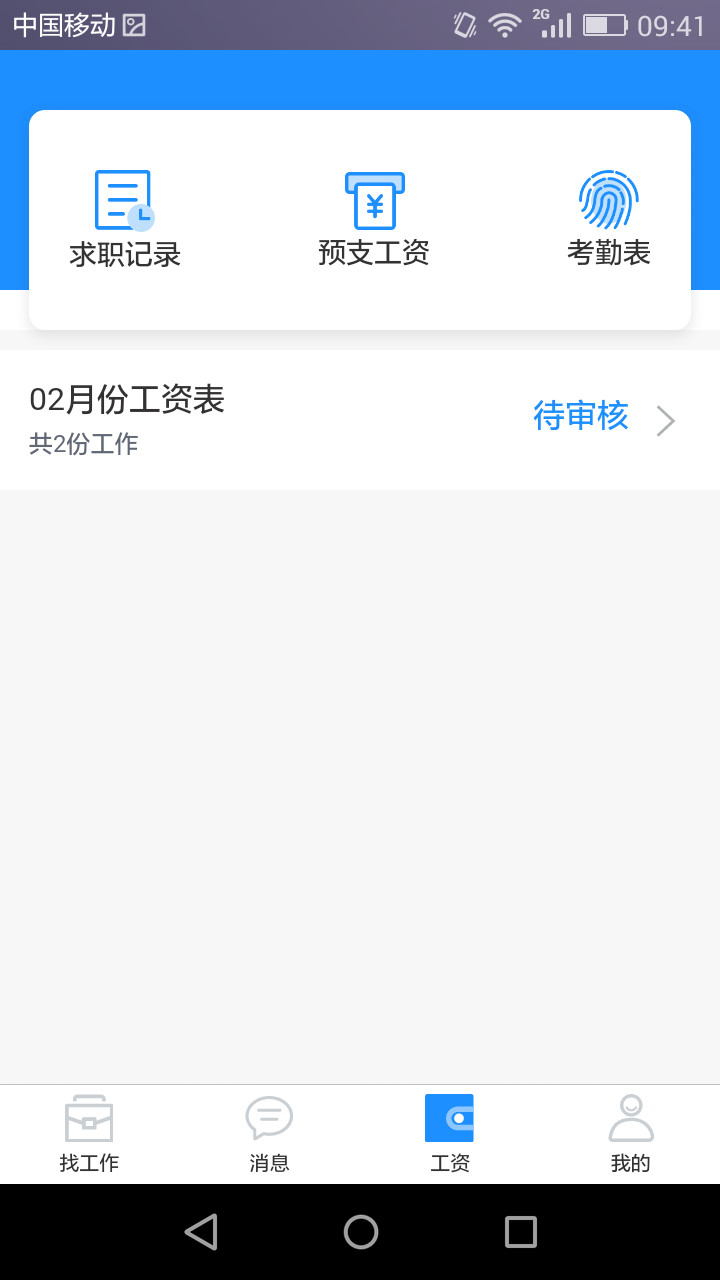Screen dimensions: 720x1280
Task: Switch to the 消息 messages tab
Action: click(x=269, y=1134)
